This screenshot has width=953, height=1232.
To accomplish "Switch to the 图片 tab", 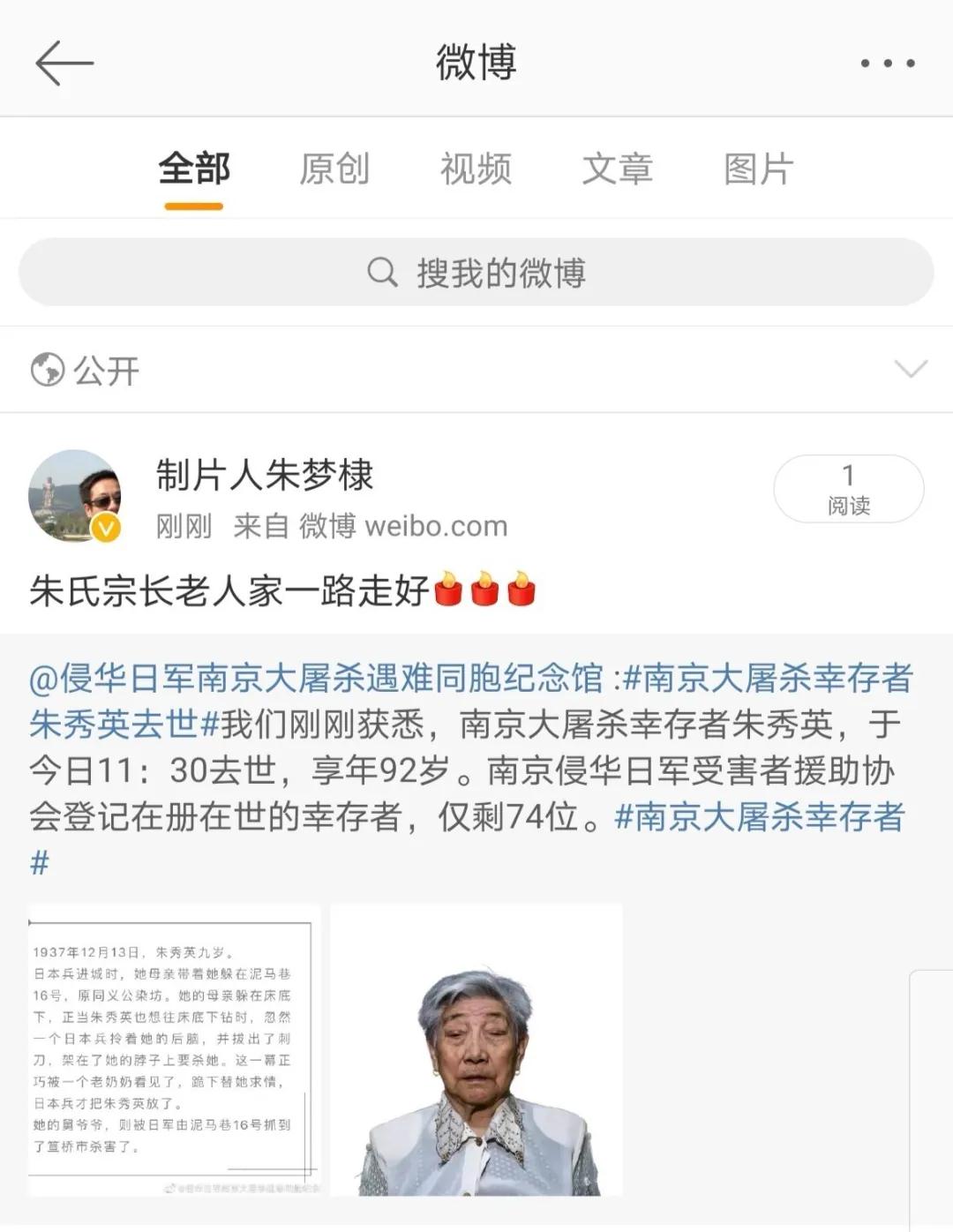I will coord(758,169).
